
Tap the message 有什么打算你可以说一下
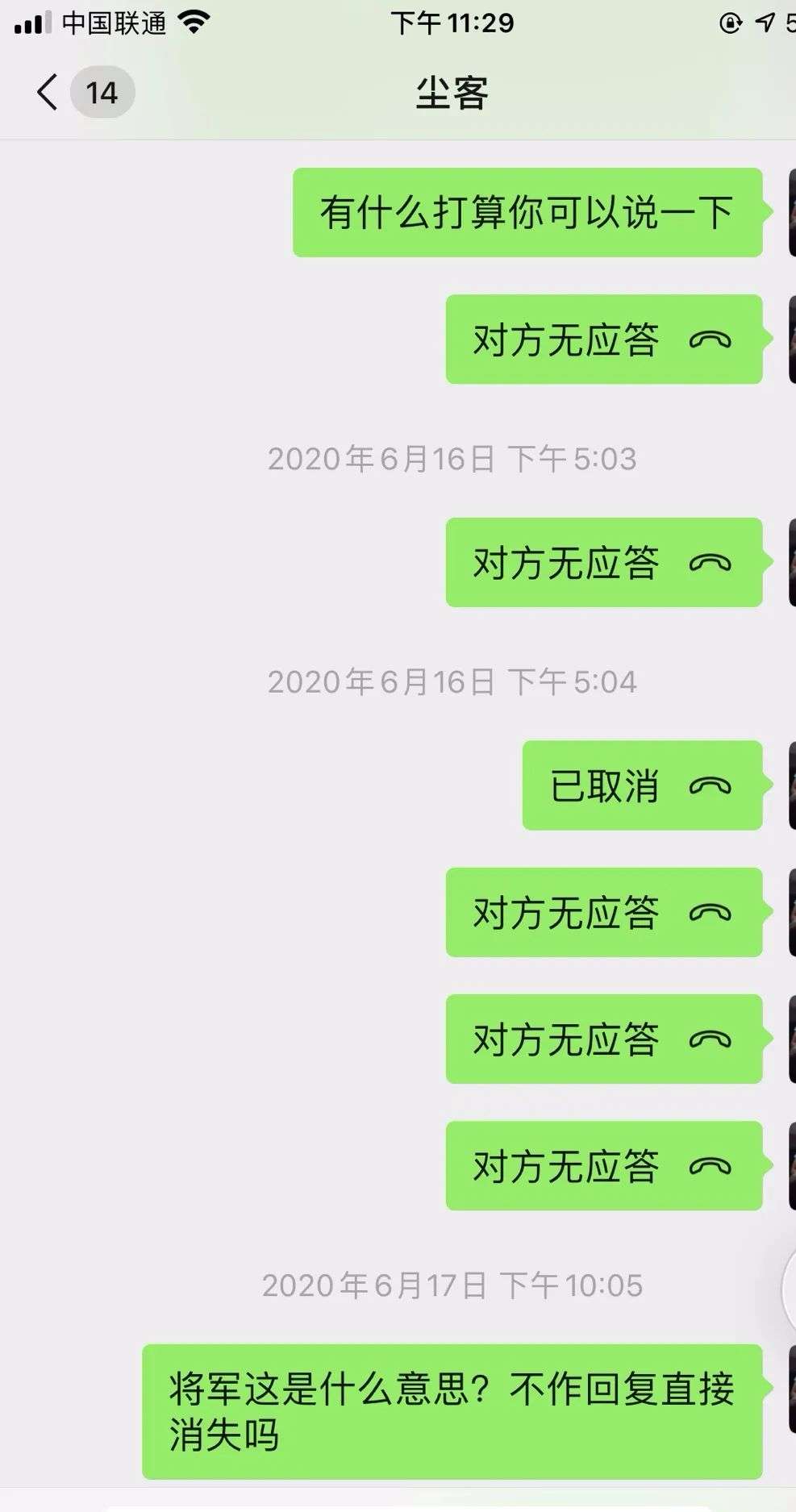[527, 213]
